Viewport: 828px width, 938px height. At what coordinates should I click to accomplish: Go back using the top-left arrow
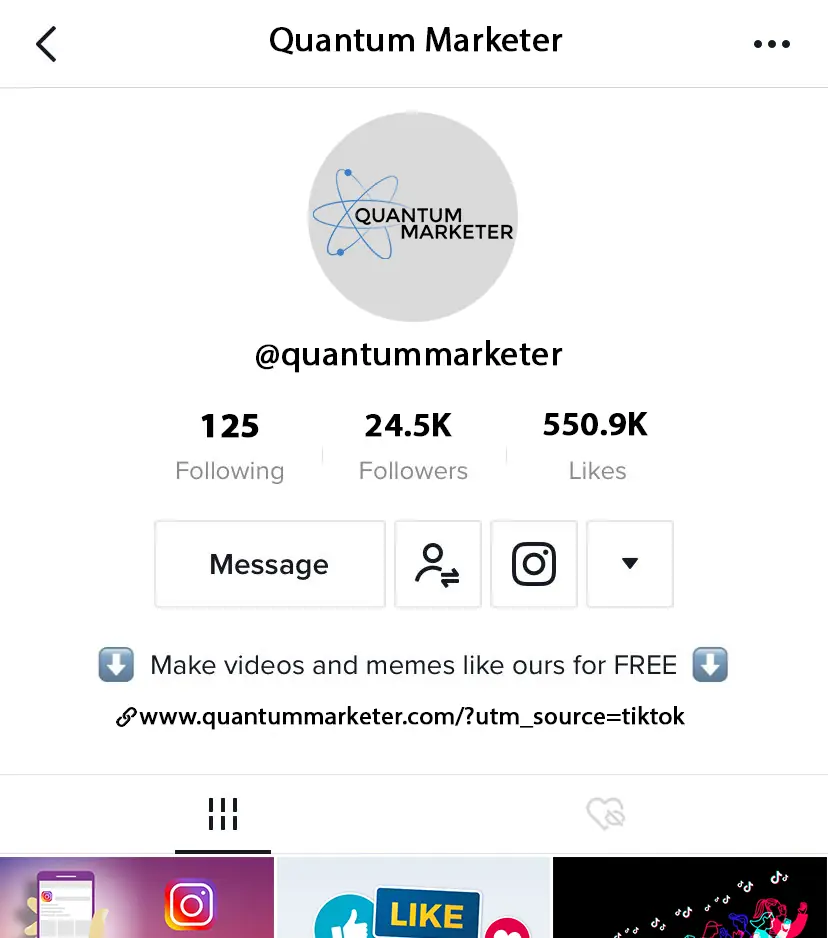tap(46, 44)
